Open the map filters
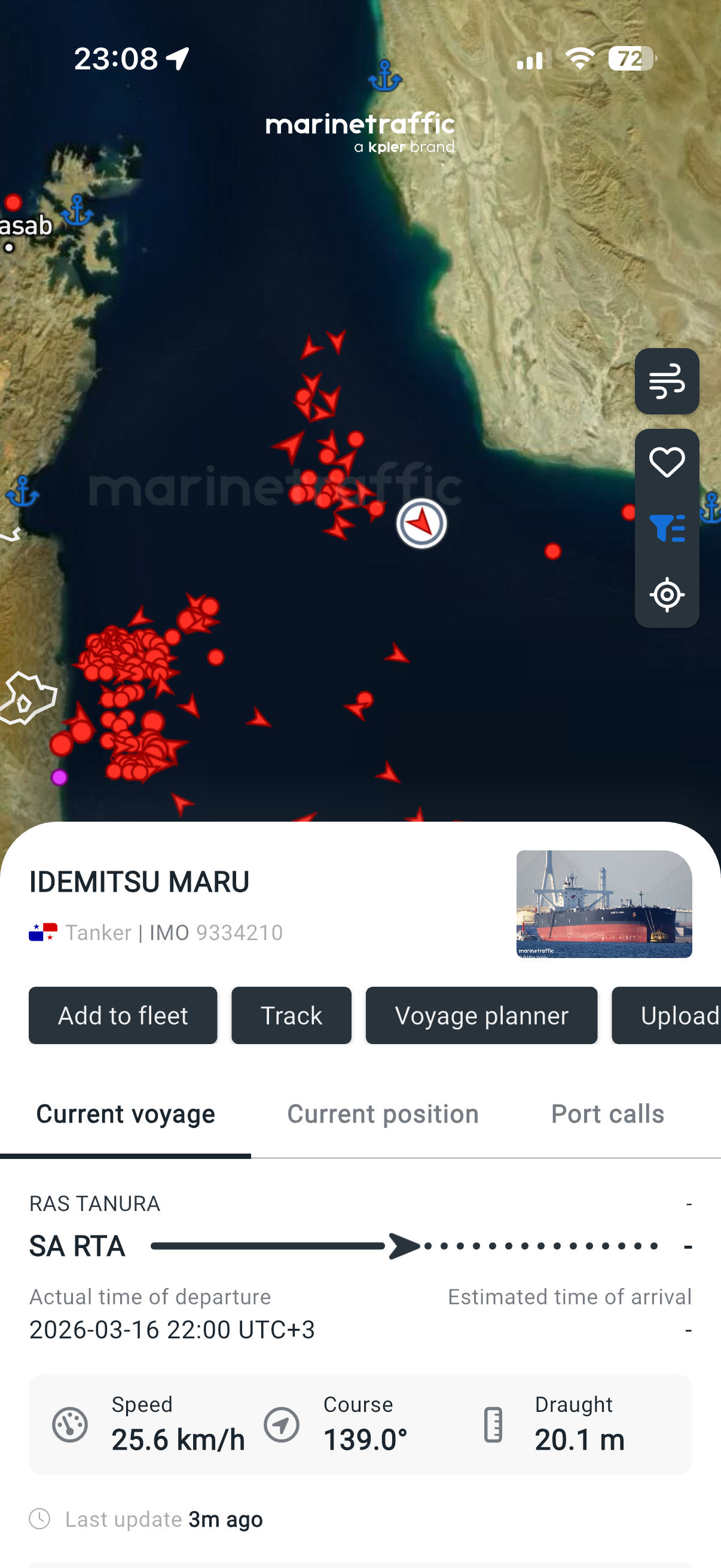 click(x=667, y=527)
